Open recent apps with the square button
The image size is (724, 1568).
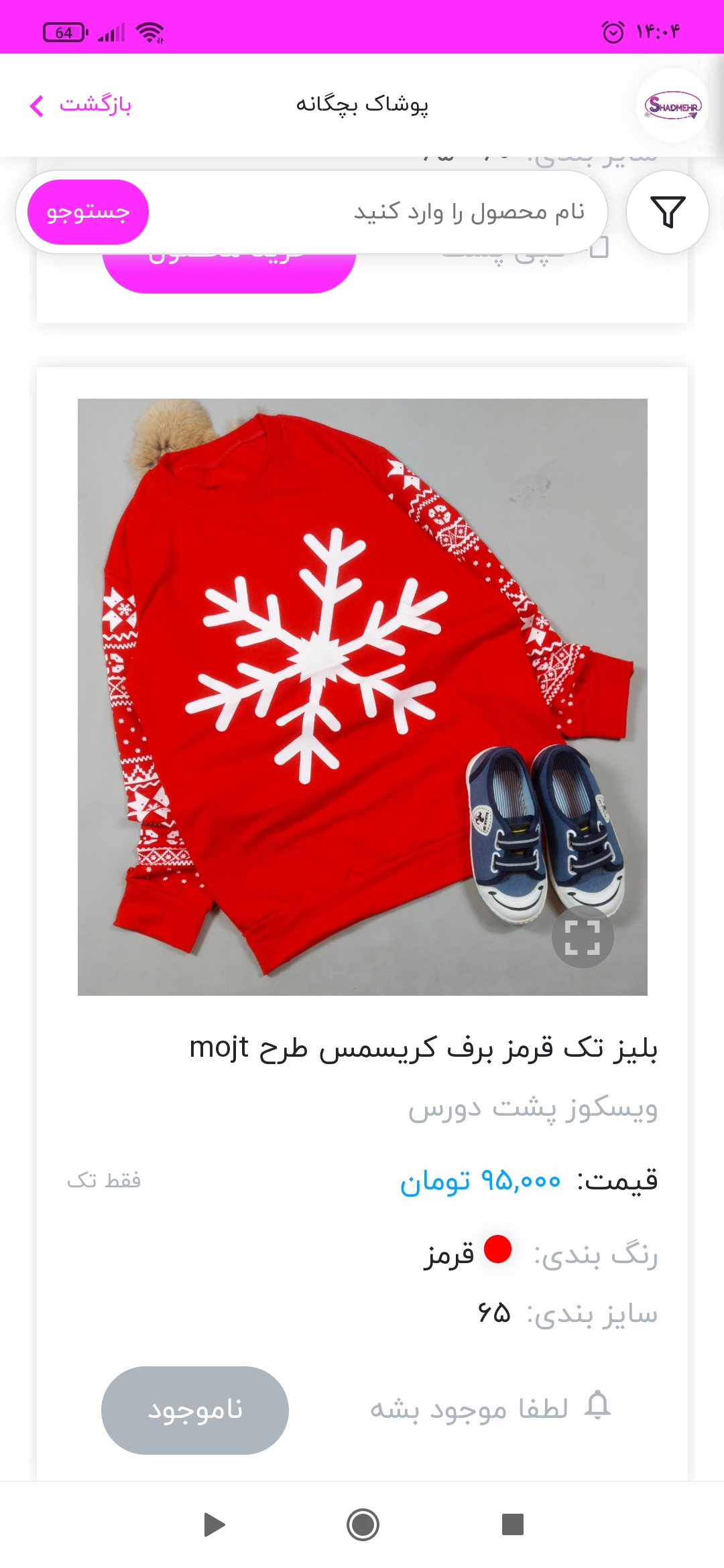coord(513,1524)
